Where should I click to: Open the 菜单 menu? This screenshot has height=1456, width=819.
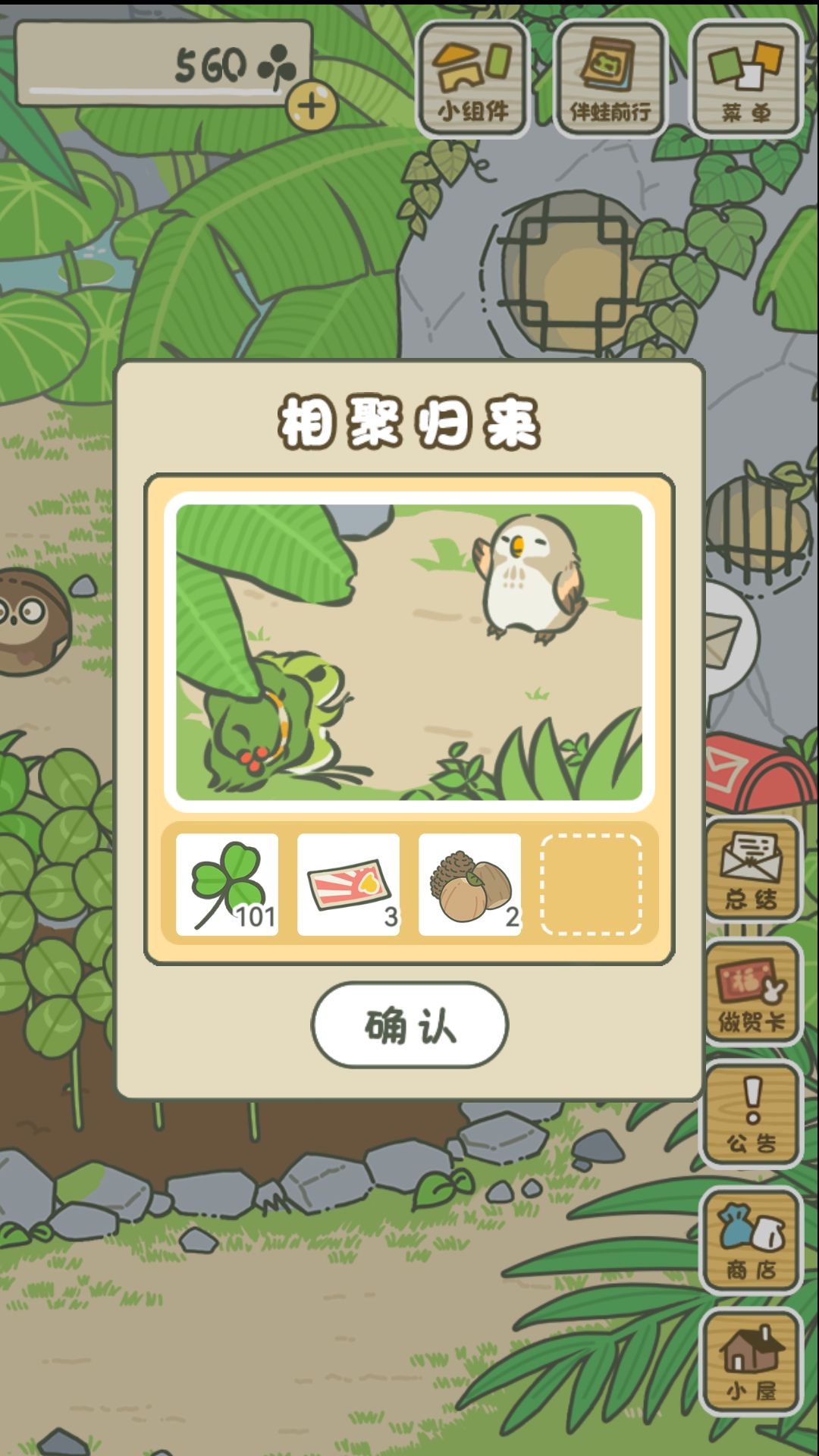coord(746,79)
